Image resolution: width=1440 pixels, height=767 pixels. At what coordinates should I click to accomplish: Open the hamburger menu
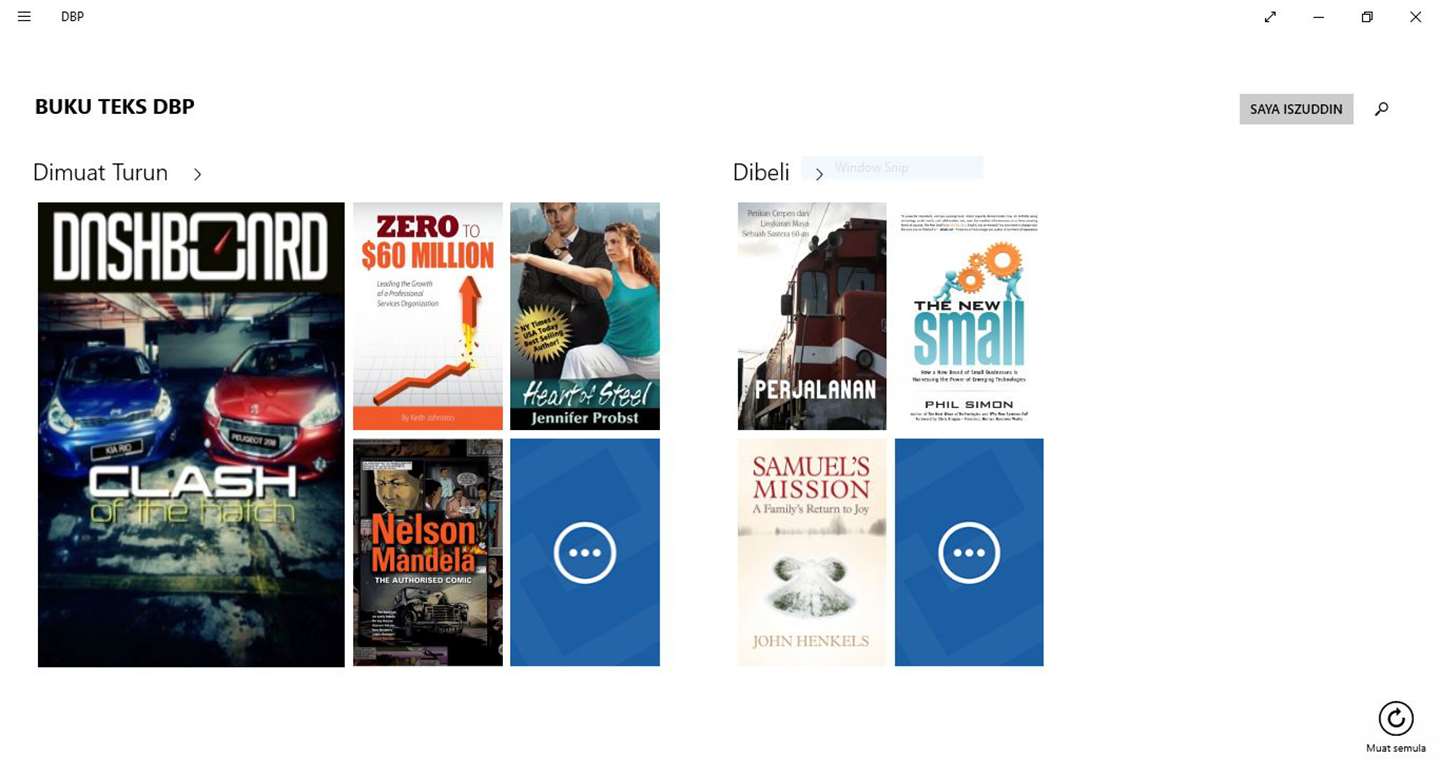[x=24, y=17]
